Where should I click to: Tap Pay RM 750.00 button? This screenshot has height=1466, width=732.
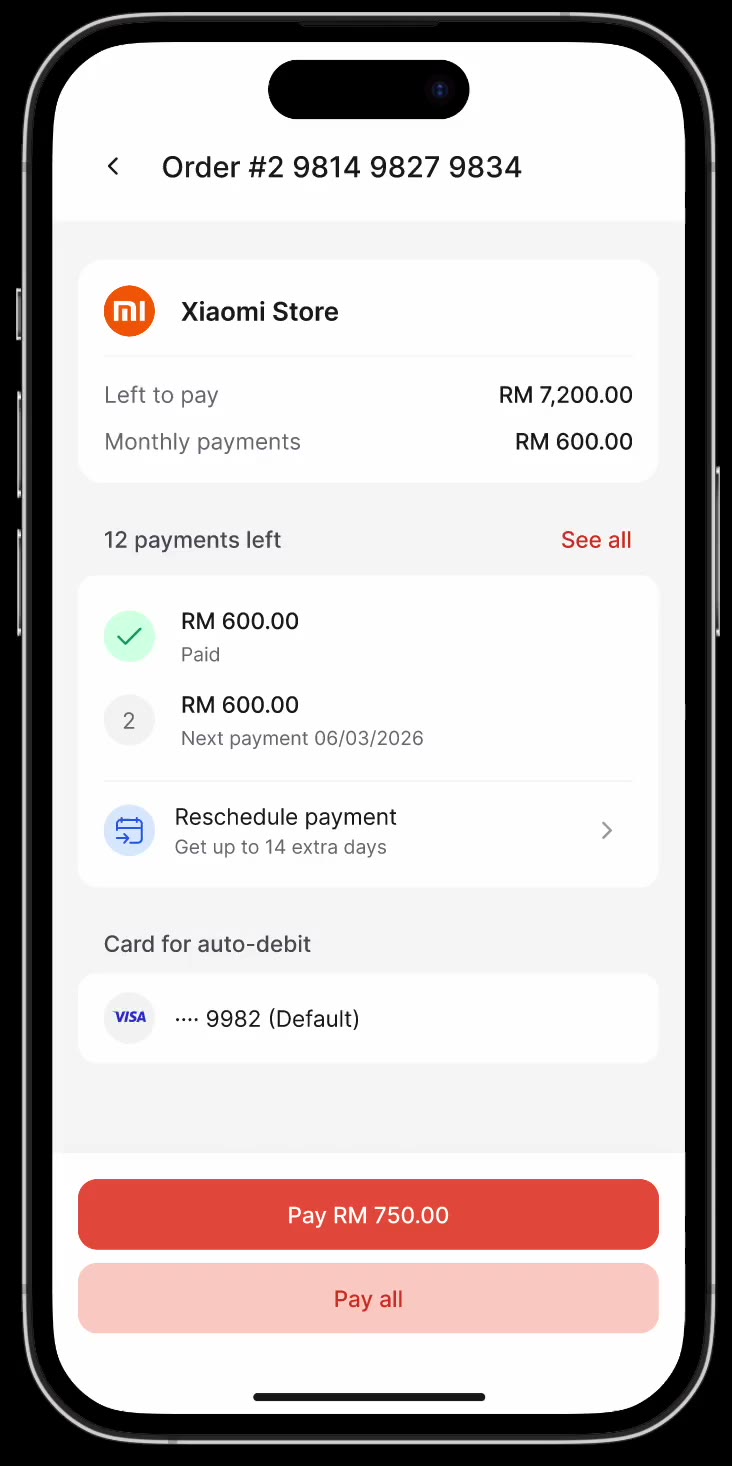(368, 1215)
